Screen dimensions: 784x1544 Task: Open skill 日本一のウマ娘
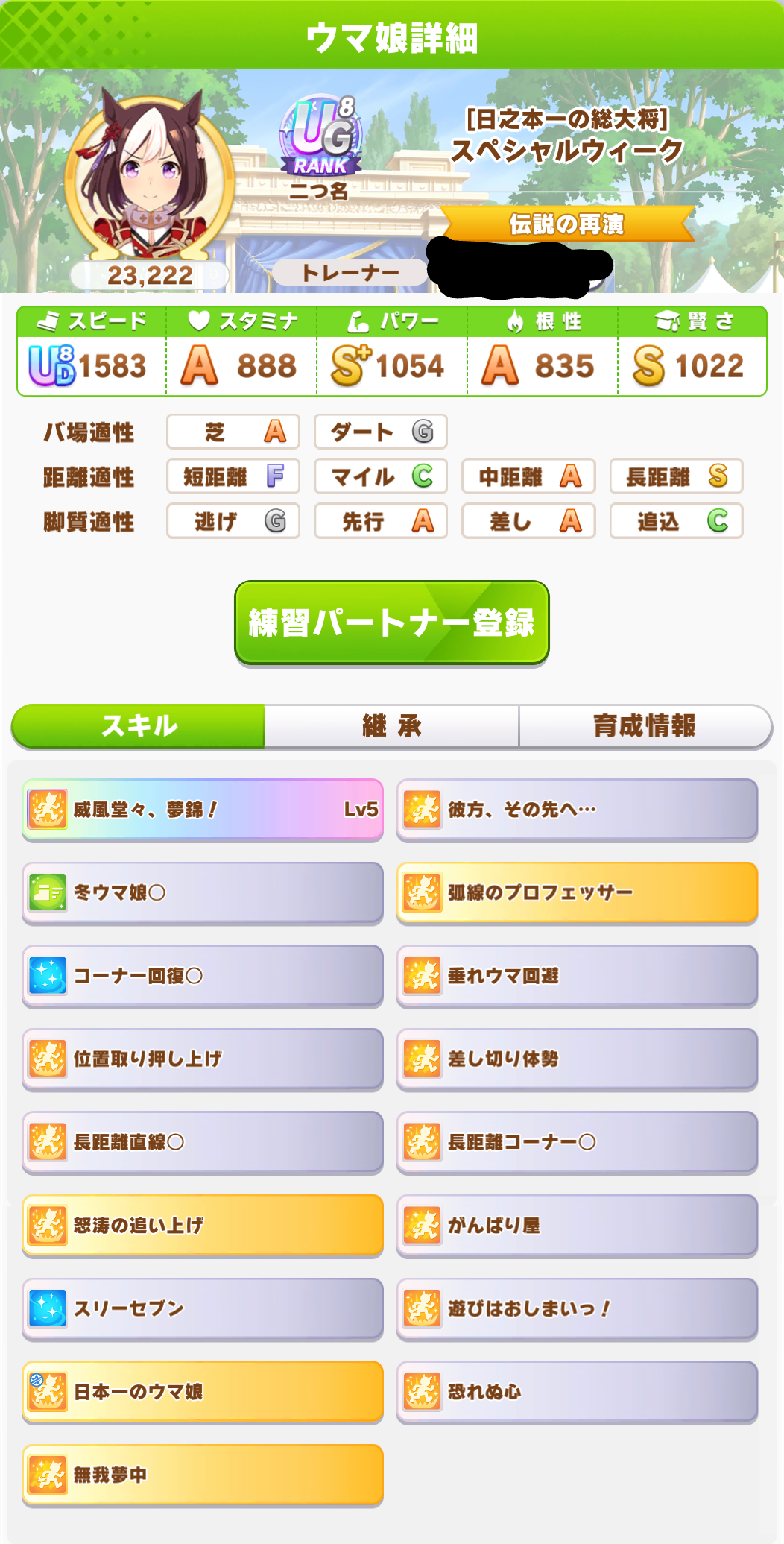point(203,1392)
